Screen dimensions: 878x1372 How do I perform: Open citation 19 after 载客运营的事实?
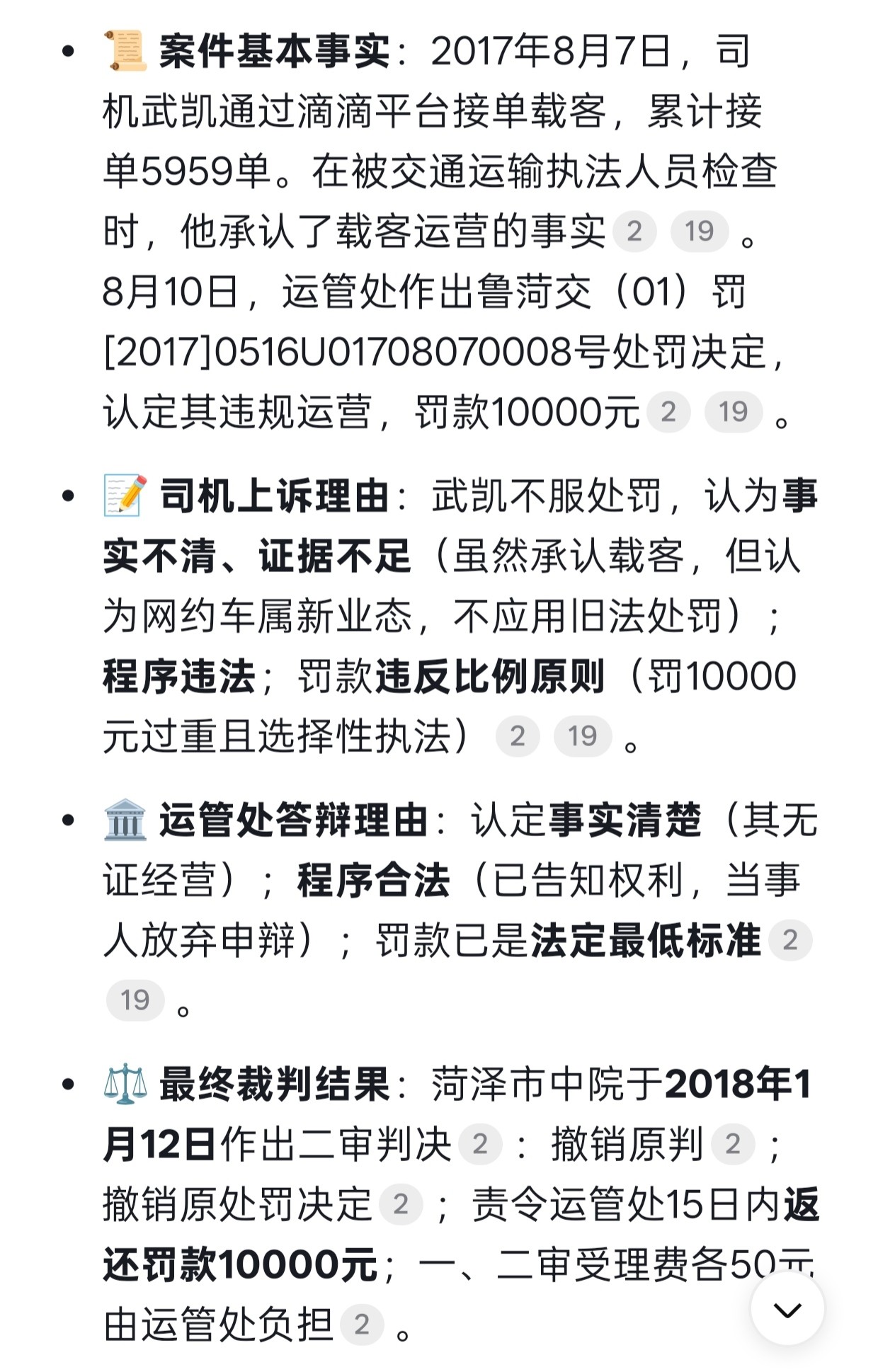pos(699,231)
